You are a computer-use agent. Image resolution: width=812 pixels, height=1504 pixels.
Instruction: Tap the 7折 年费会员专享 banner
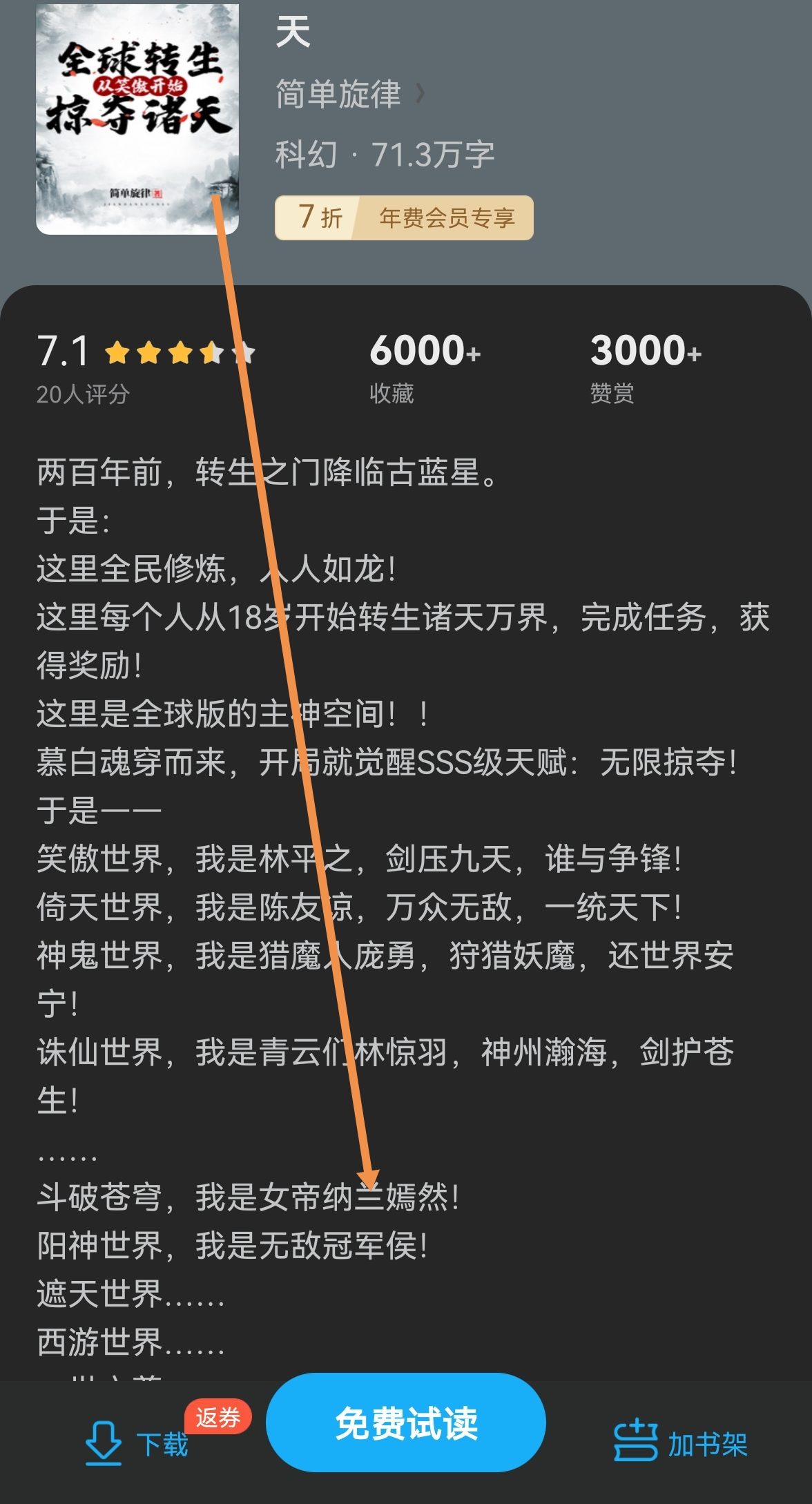(404, 218)
